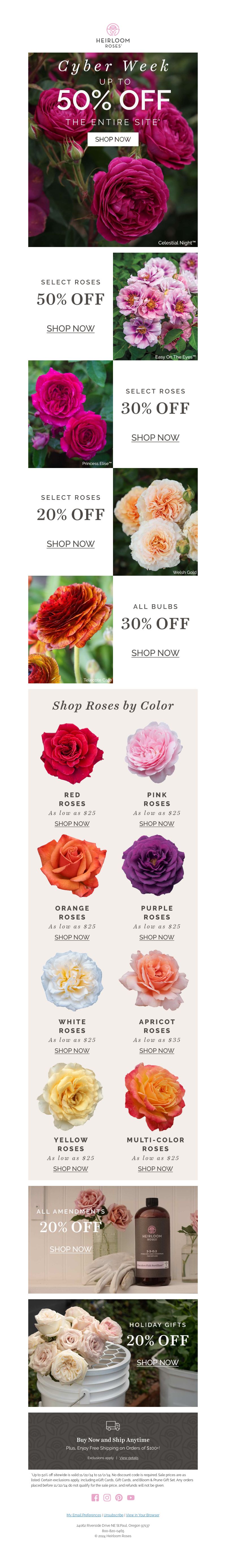
Task: Open the white roses Shop Now link
Action: click(72, 1051)
